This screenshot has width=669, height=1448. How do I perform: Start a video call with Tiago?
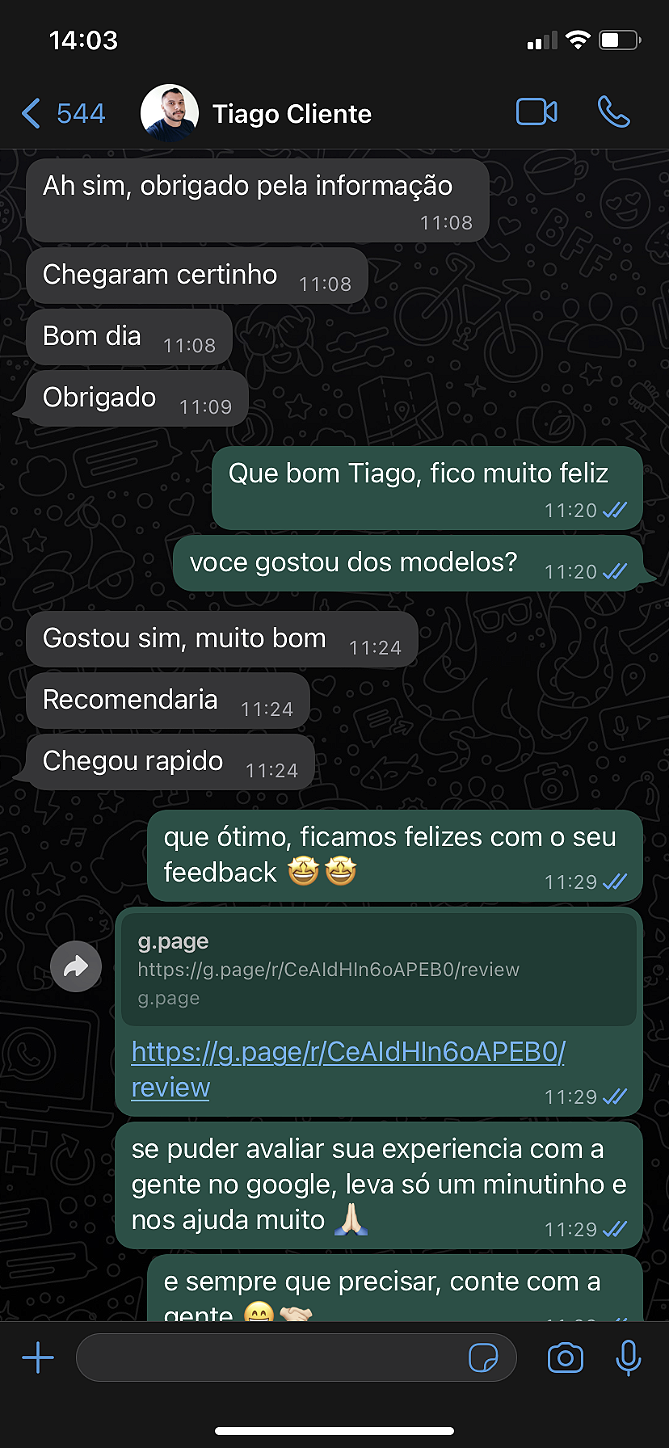[536, 112]
